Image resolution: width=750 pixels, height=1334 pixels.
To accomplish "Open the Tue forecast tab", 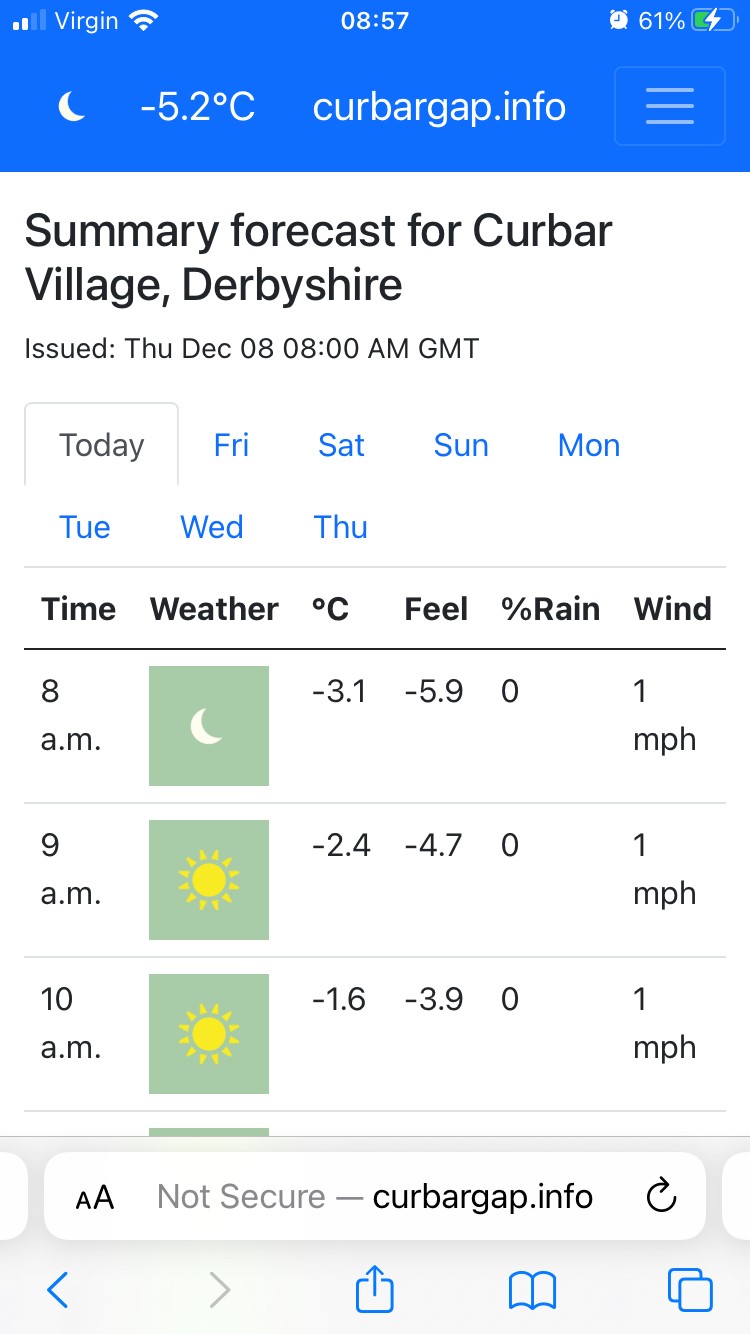I will click(x=85, y=527).
